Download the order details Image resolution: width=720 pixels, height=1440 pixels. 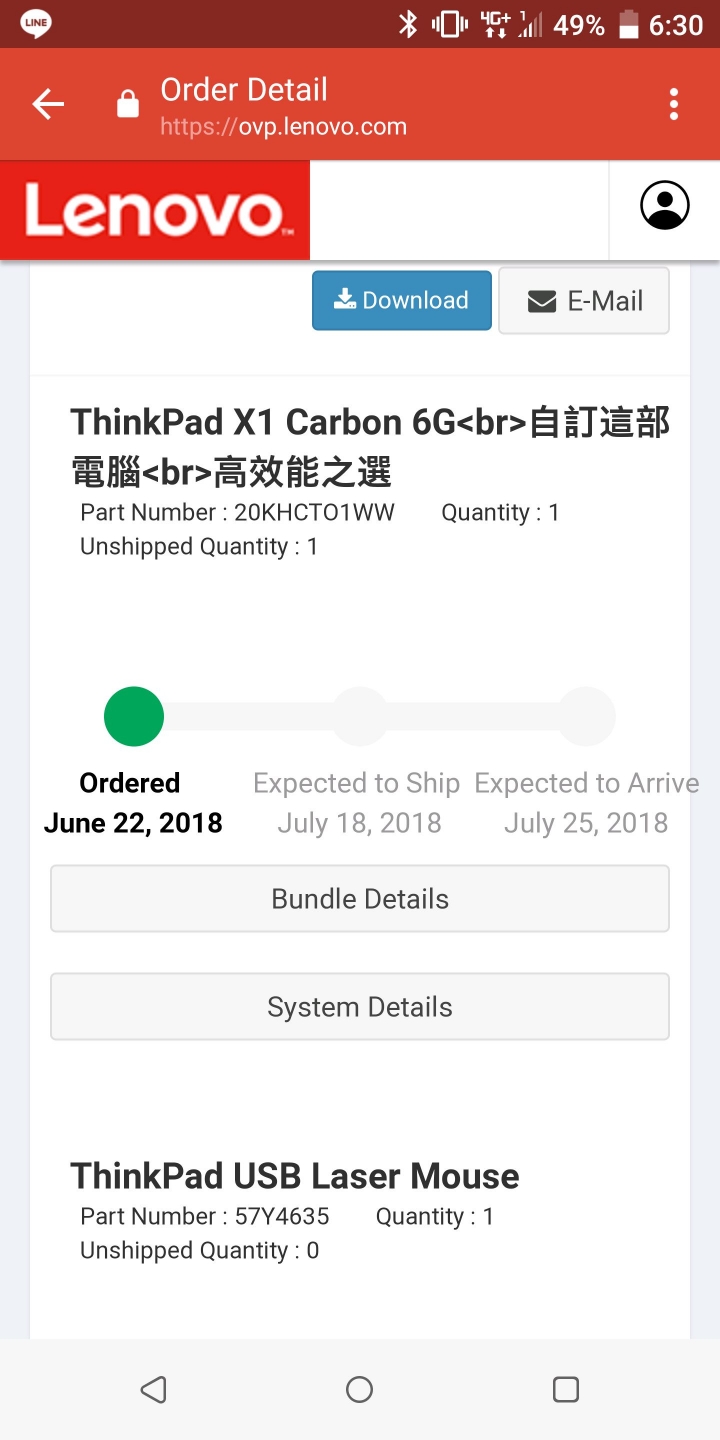point(402,300)
